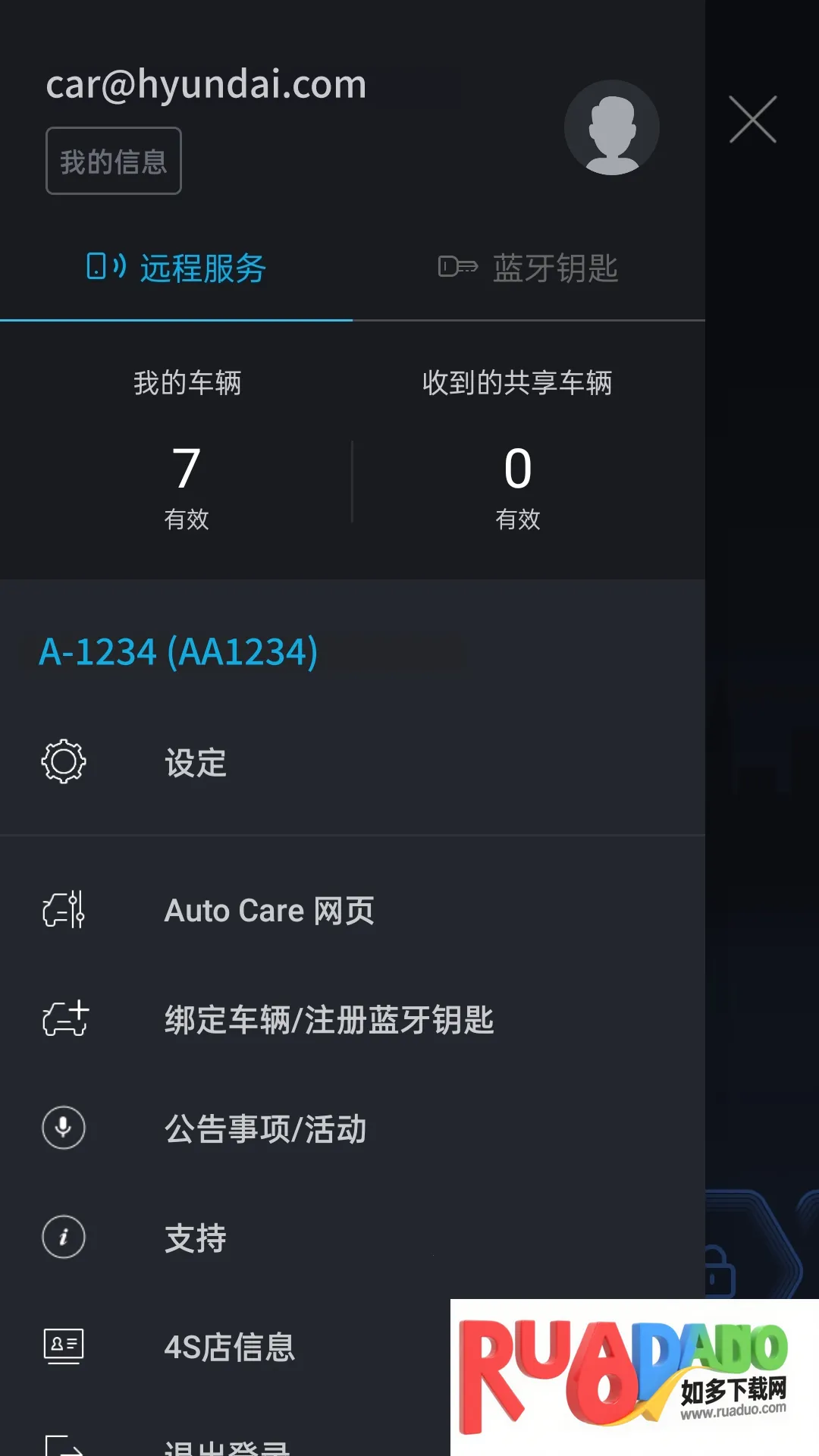Switch to the 蓝牙钥匙 tab

tap(529, 268)
